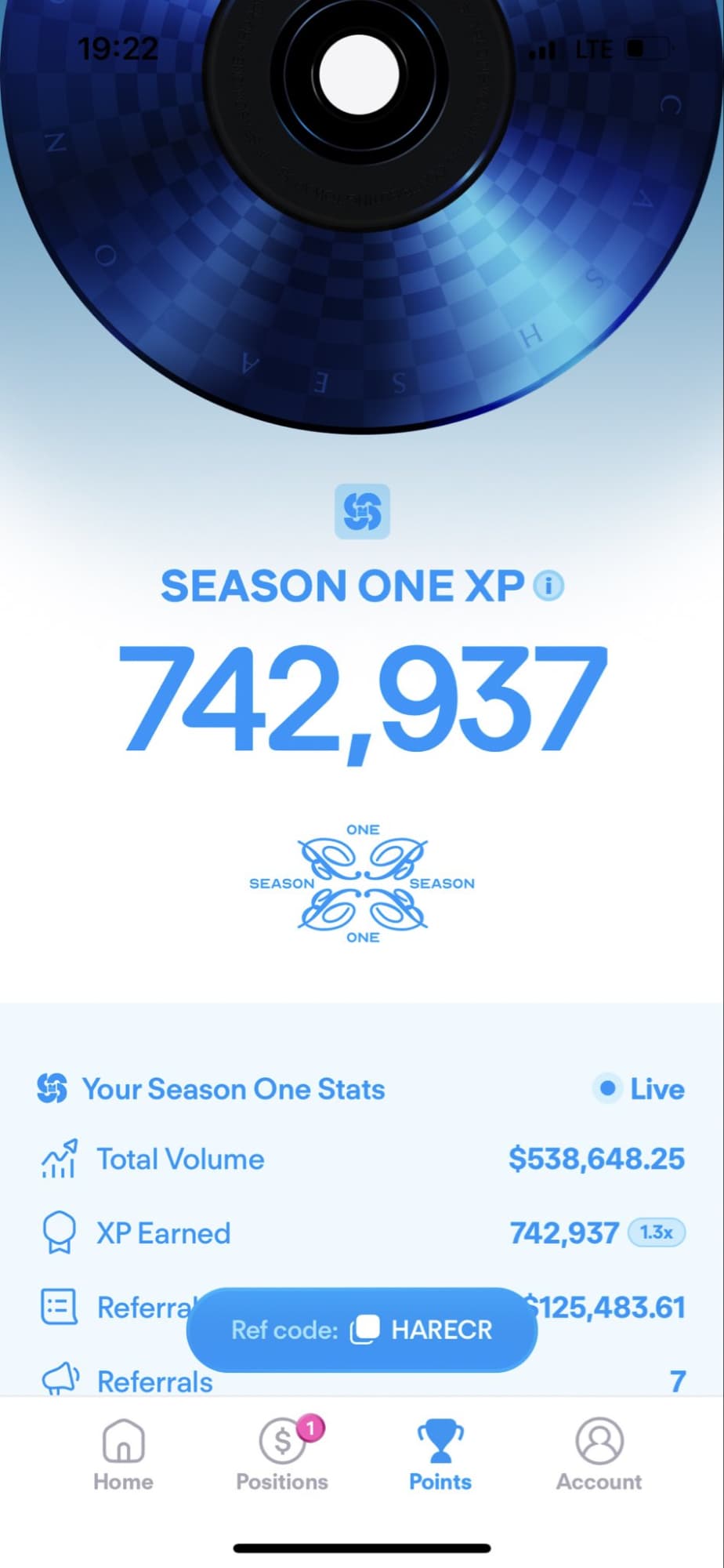724x1568 pixels.
Task: Select the Points tab
Action: pyautogui.click(x=440, y=1455)
